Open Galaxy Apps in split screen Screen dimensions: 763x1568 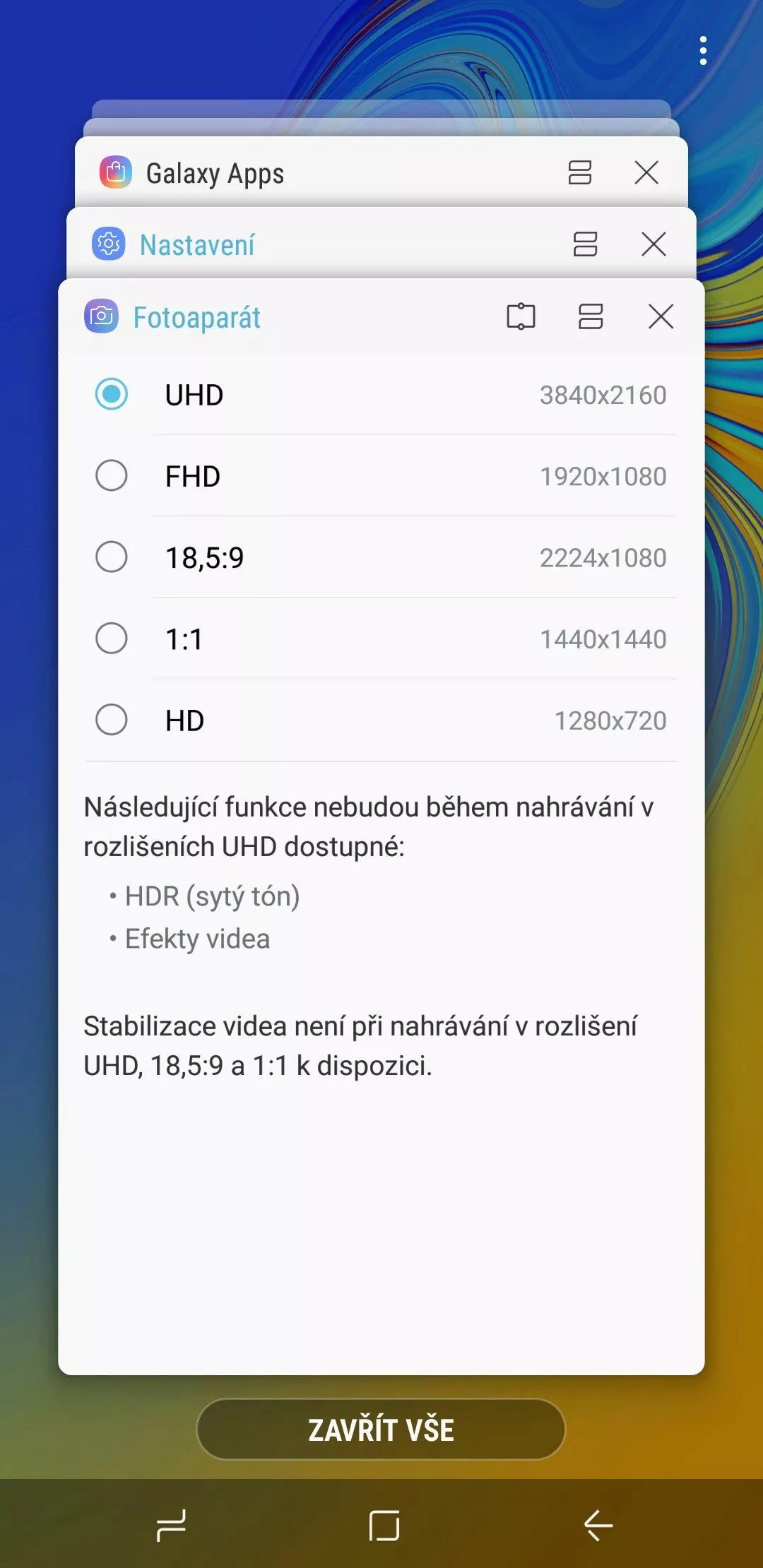pos(580,172)
